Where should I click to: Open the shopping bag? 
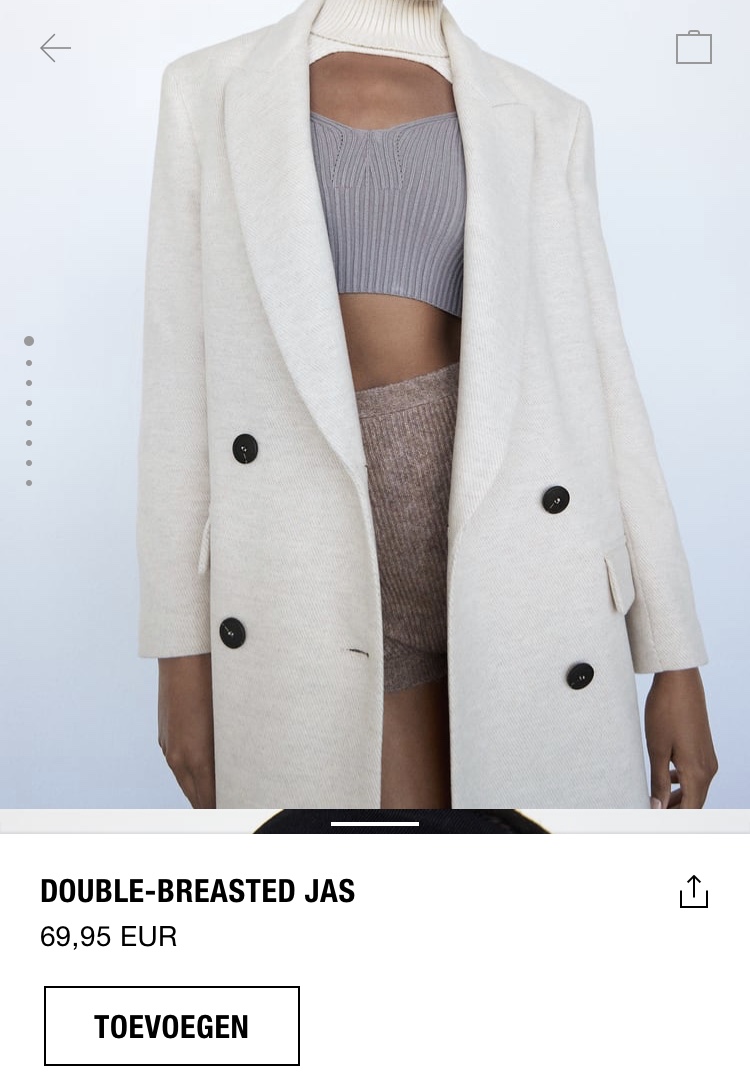tap(693, 47)
